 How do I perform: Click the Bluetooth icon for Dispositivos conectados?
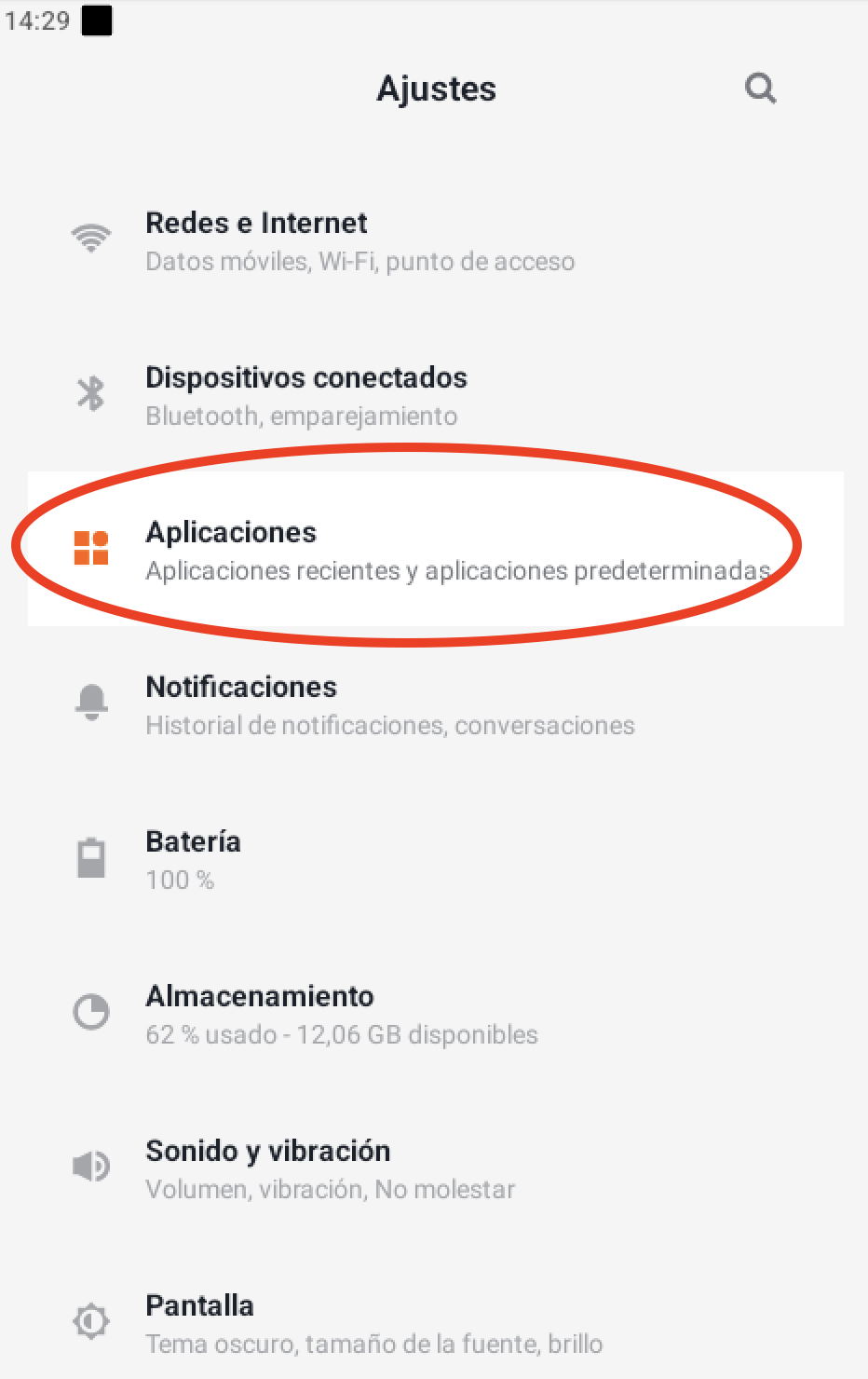[x=91, y=393]
